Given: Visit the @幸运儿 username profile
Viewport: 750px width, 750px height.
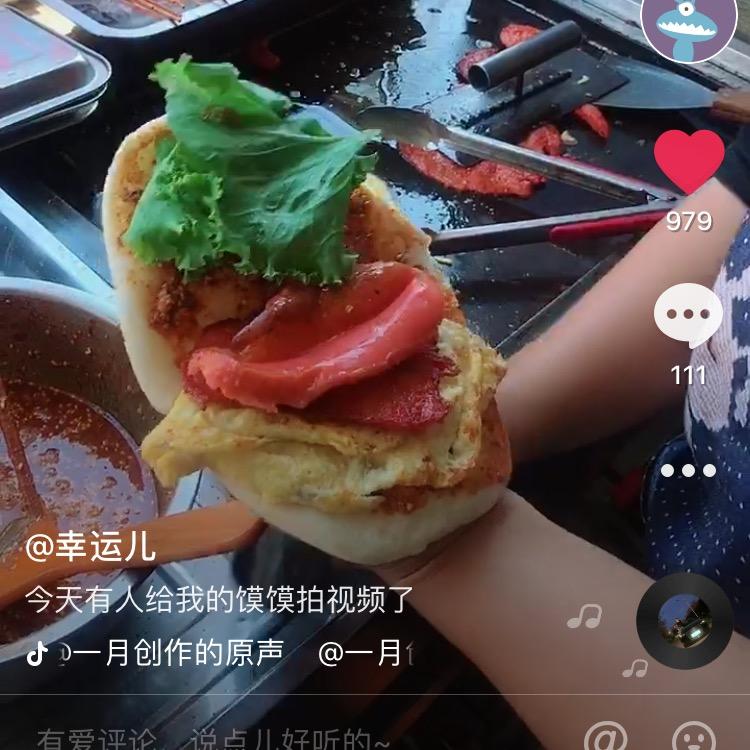Looking at the screenshot, I should click(x=90, y=546).
